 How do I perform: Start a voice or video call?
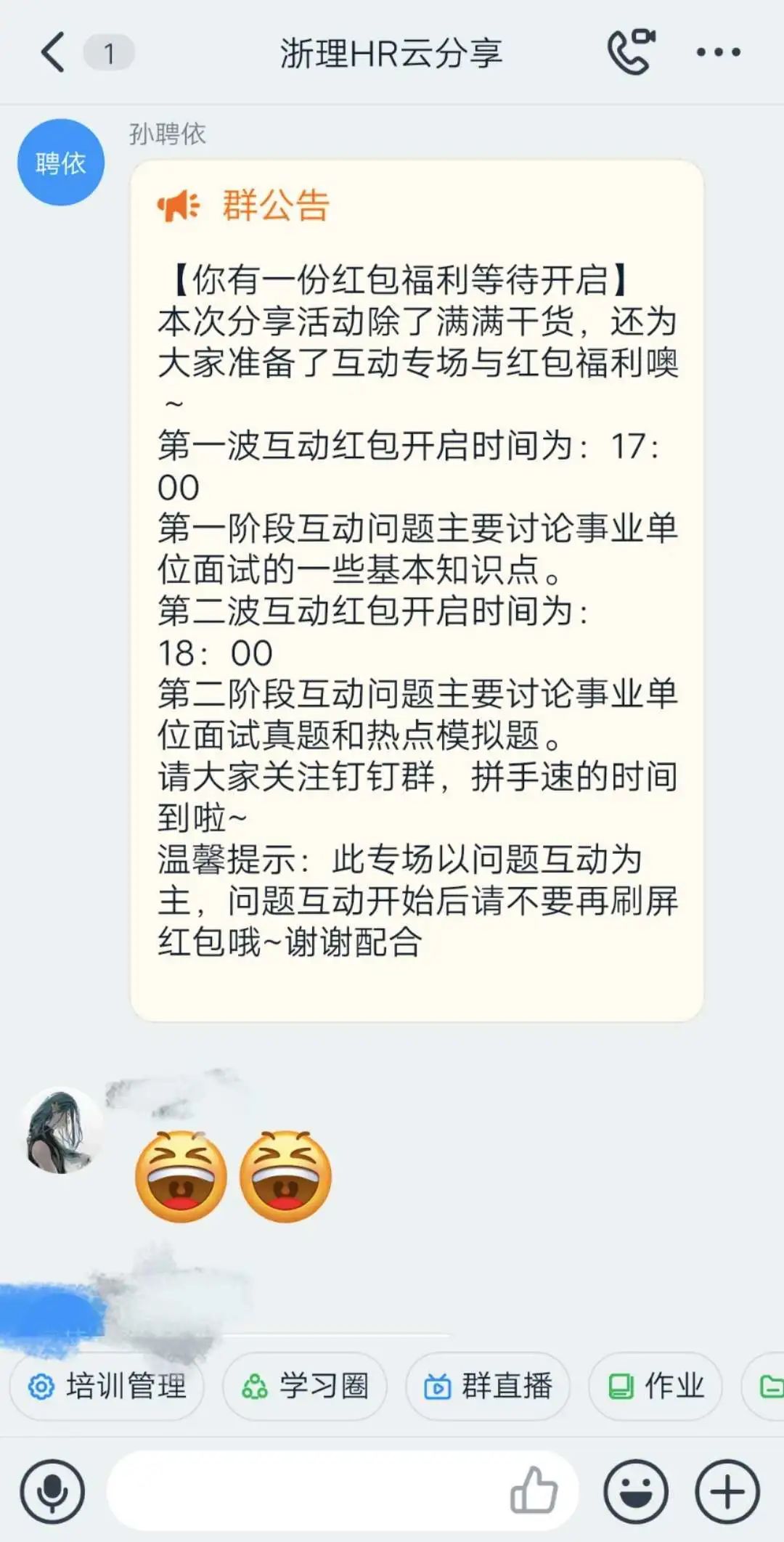pos(630,52)
